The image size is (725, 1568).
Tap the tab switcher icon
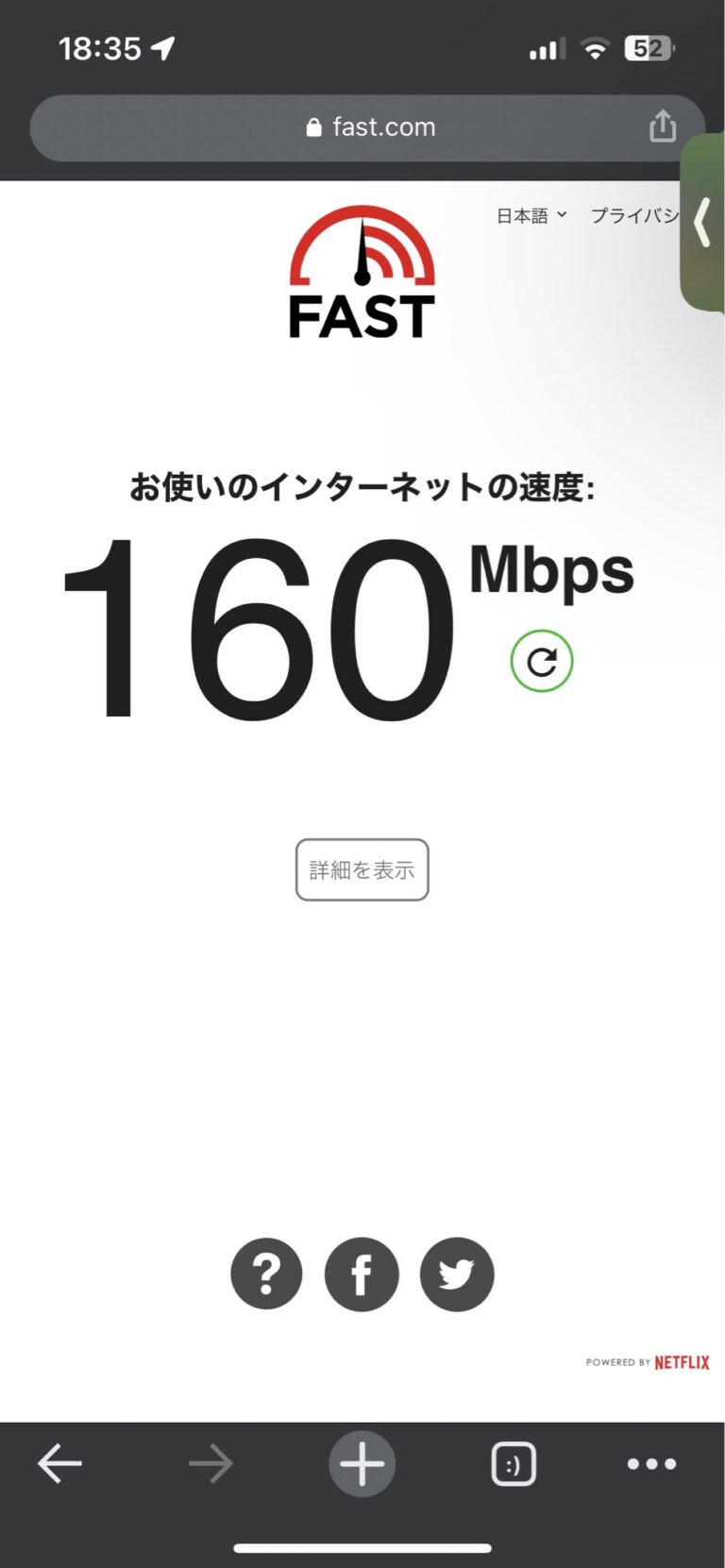514,1463
